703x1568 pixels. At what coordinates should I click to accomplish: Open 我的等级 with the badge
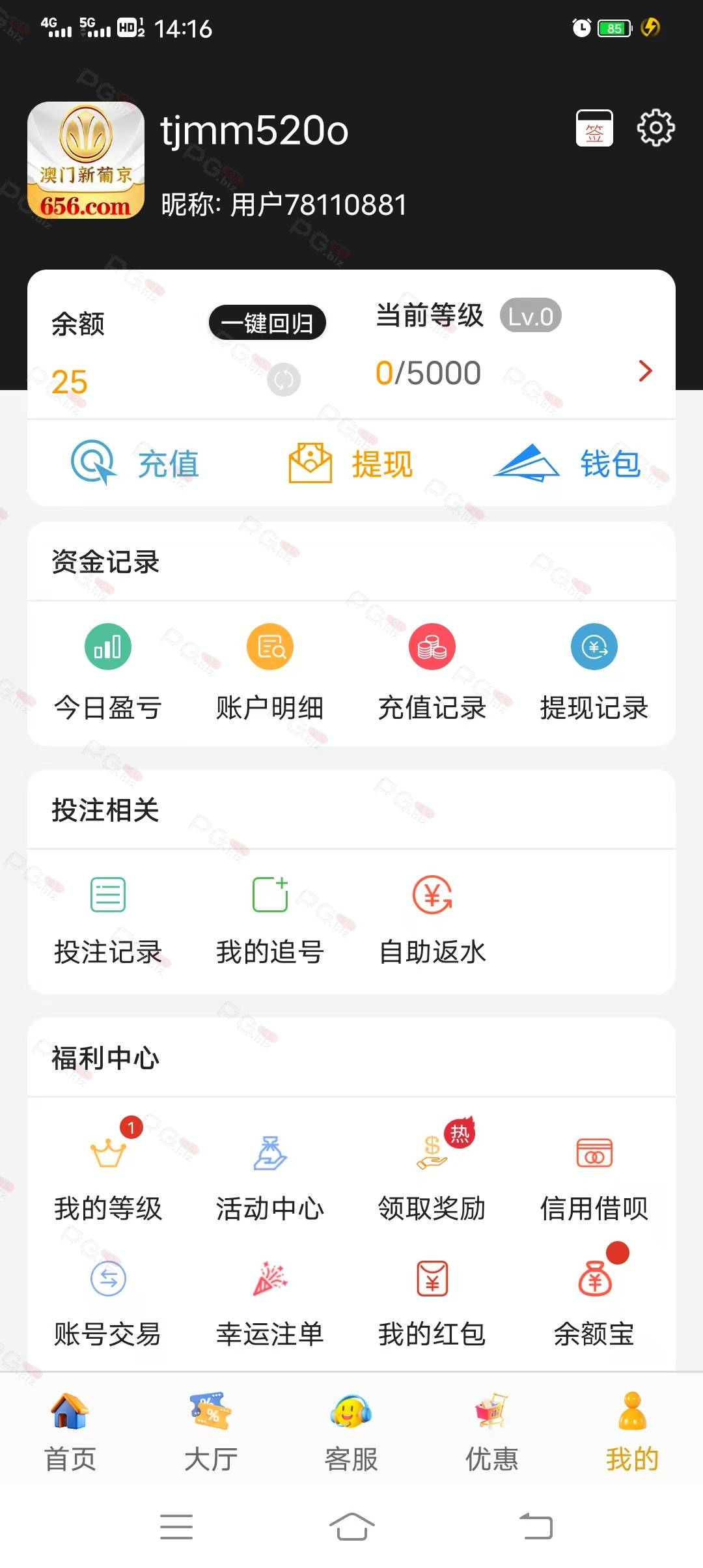[x=108, y=1171]
